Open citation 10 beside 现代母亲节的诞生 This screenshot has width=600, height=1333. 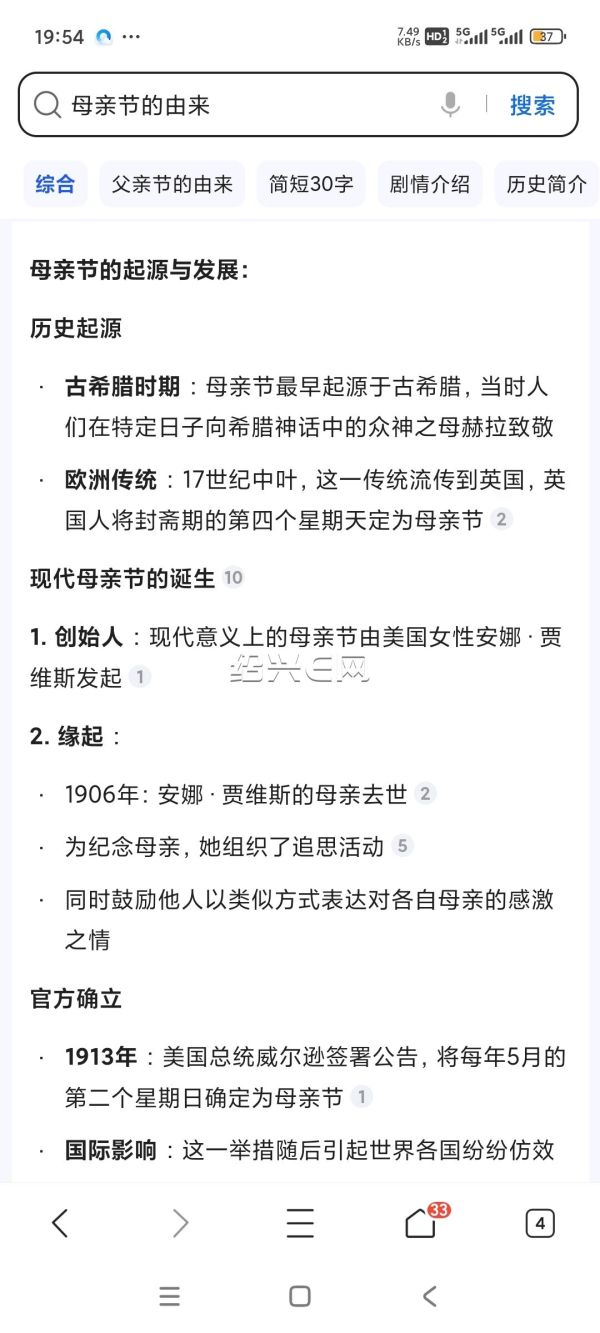click(x=233, y=577)
